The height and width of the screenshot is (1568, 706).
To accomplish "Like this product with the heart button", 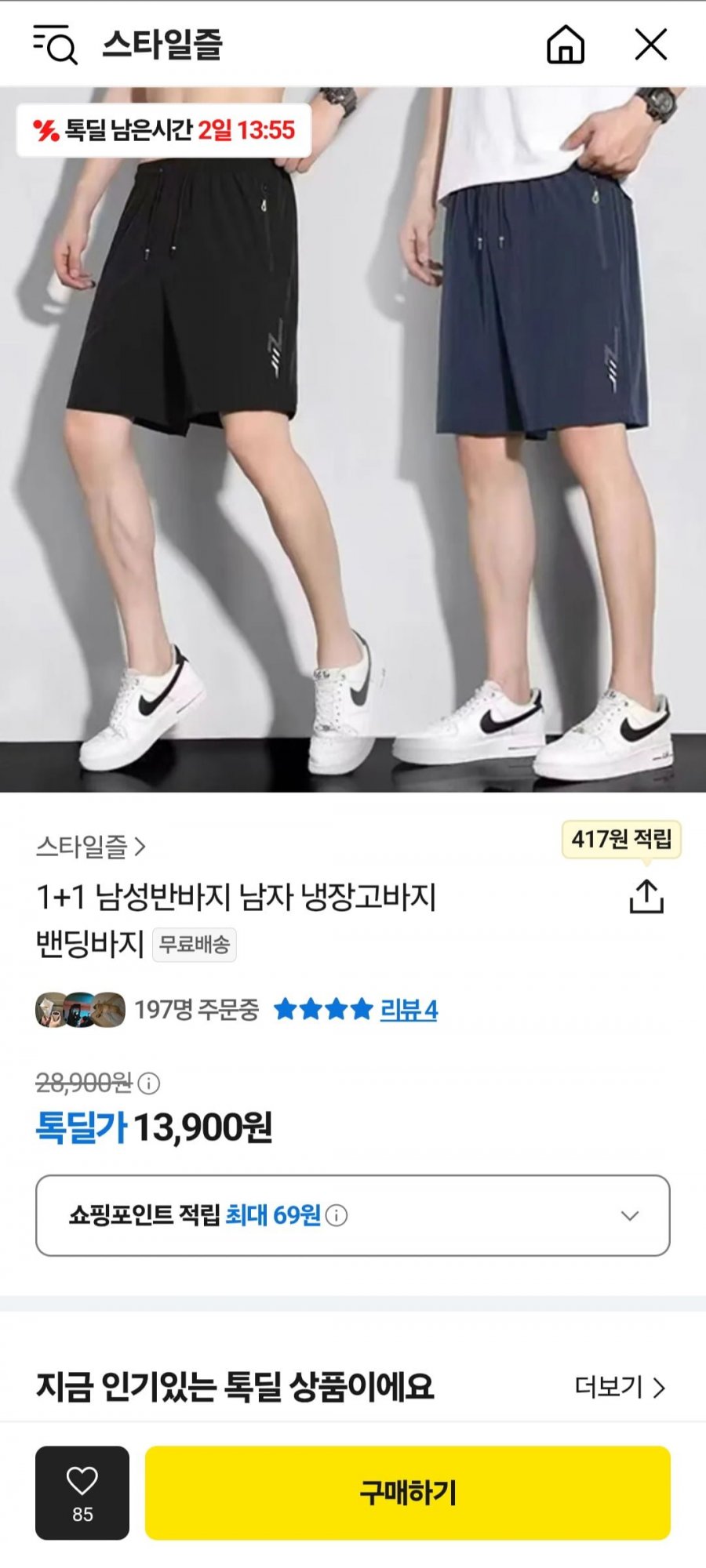I will pos(82,1493).
